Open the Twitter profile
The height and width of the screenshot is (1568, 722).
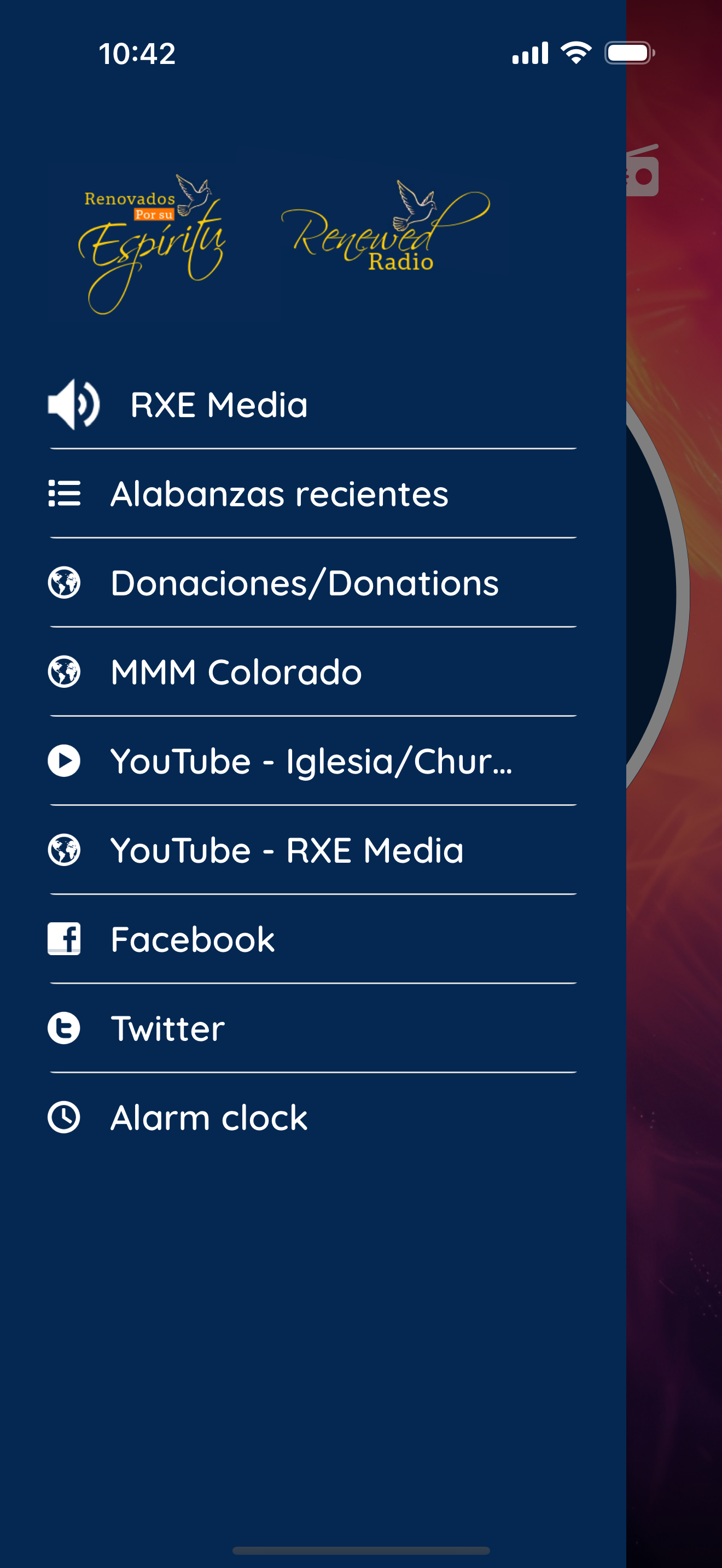(x=313, y=1028)
